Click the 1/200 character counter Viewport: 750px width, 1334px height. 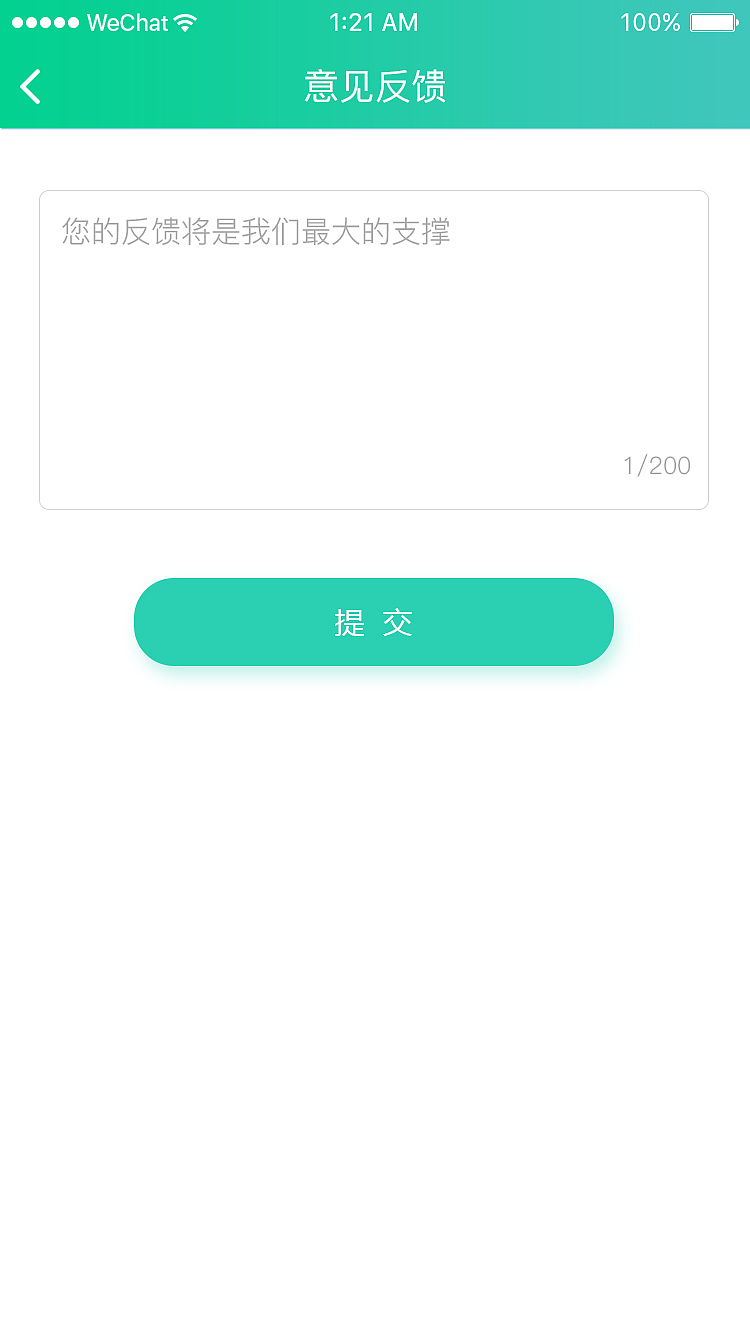[x=657, y=464]
